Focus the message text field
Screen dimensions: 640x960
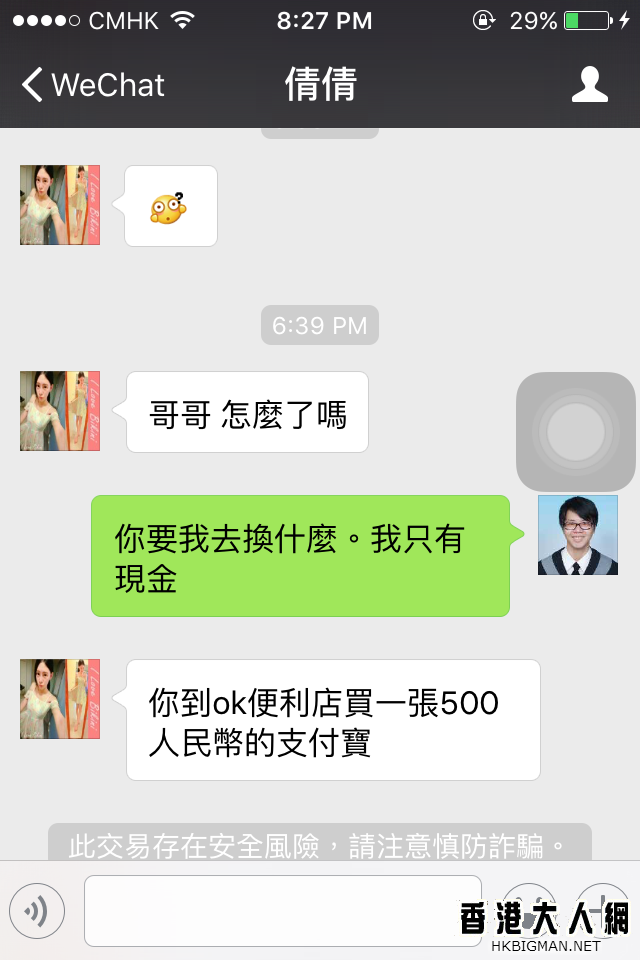pyautogui.click(x=282, y=910)
